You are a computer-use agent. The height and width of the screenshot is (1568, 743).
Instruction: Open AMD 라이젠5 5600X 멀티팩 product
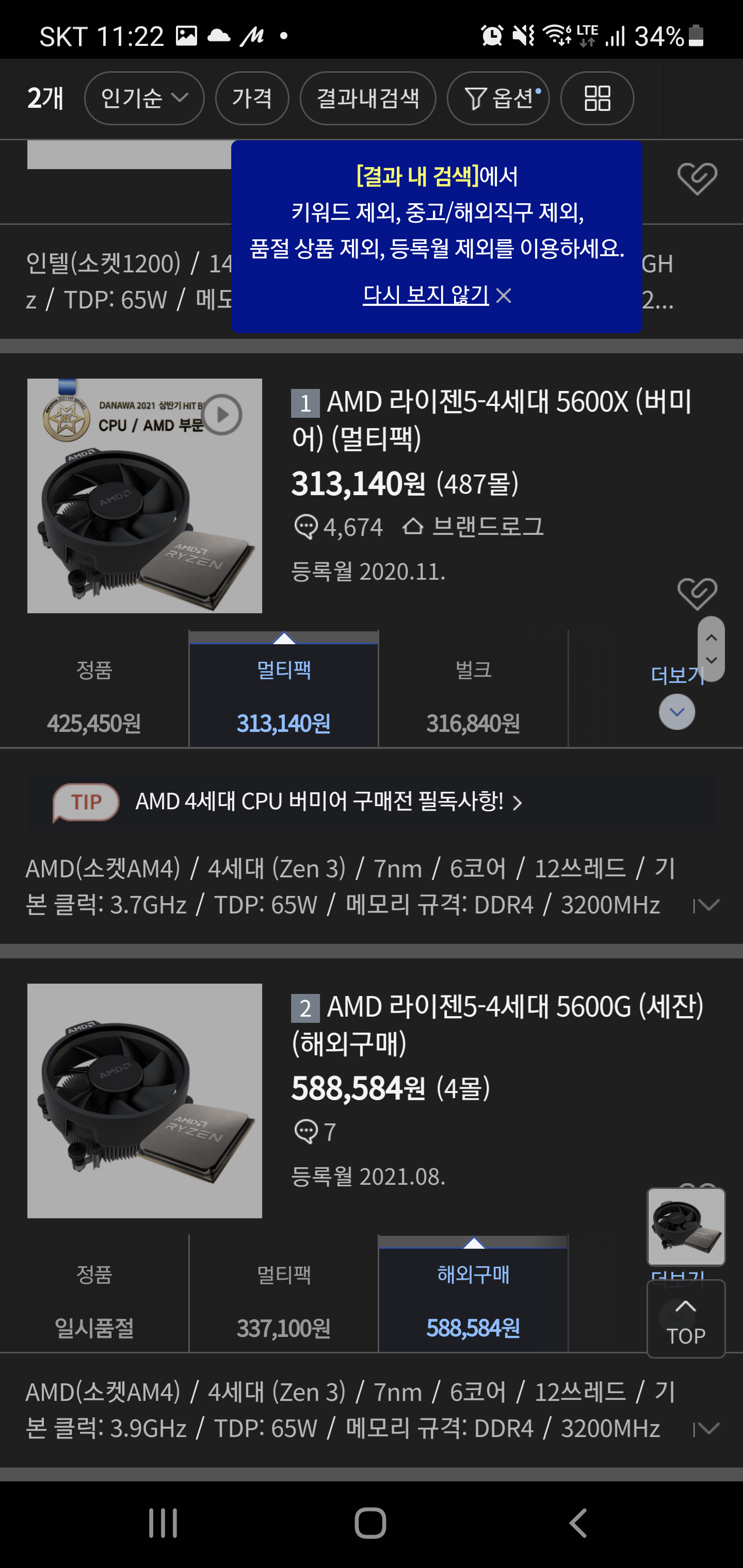(492, 419)
